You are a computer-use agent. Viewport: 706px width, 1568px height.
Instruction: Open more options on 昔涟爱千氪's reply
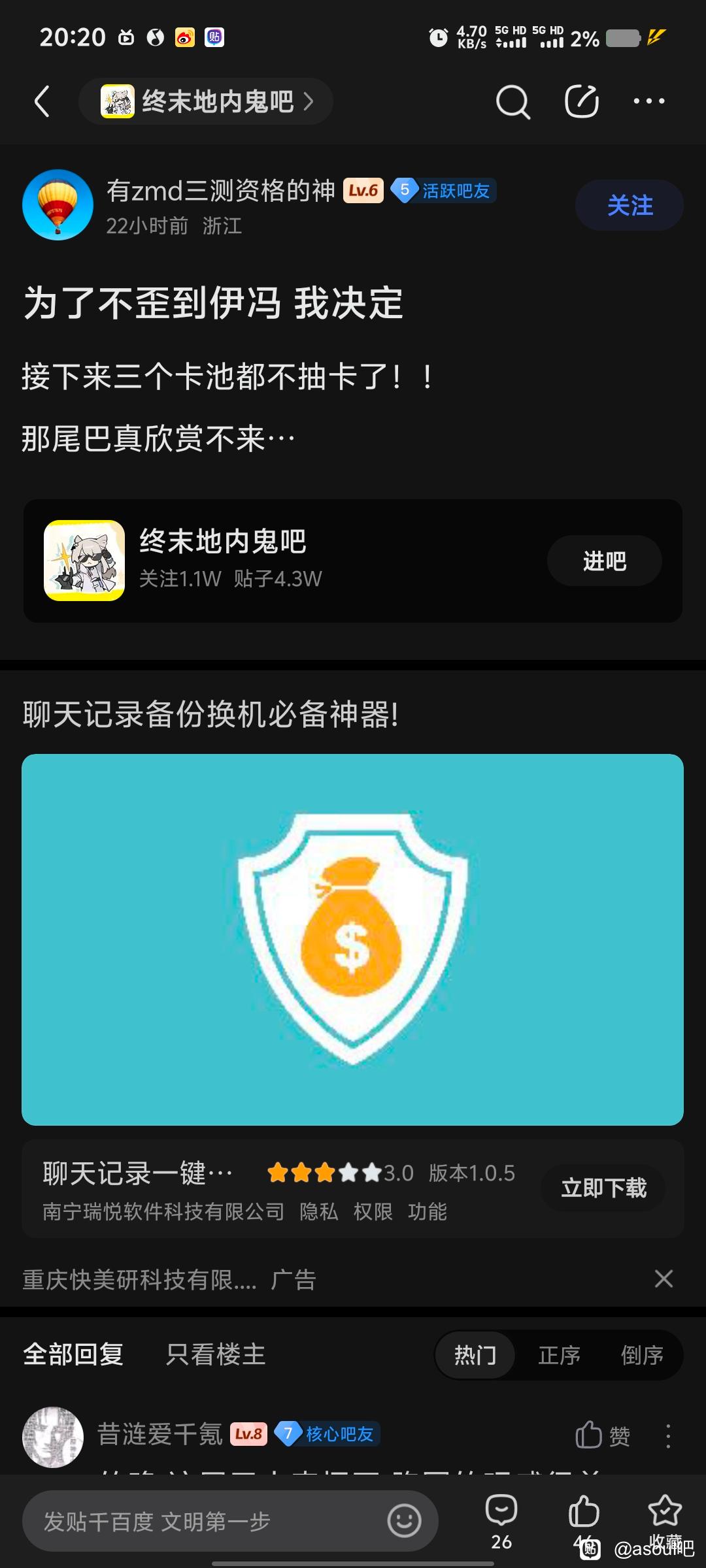tap(667, 1435)
